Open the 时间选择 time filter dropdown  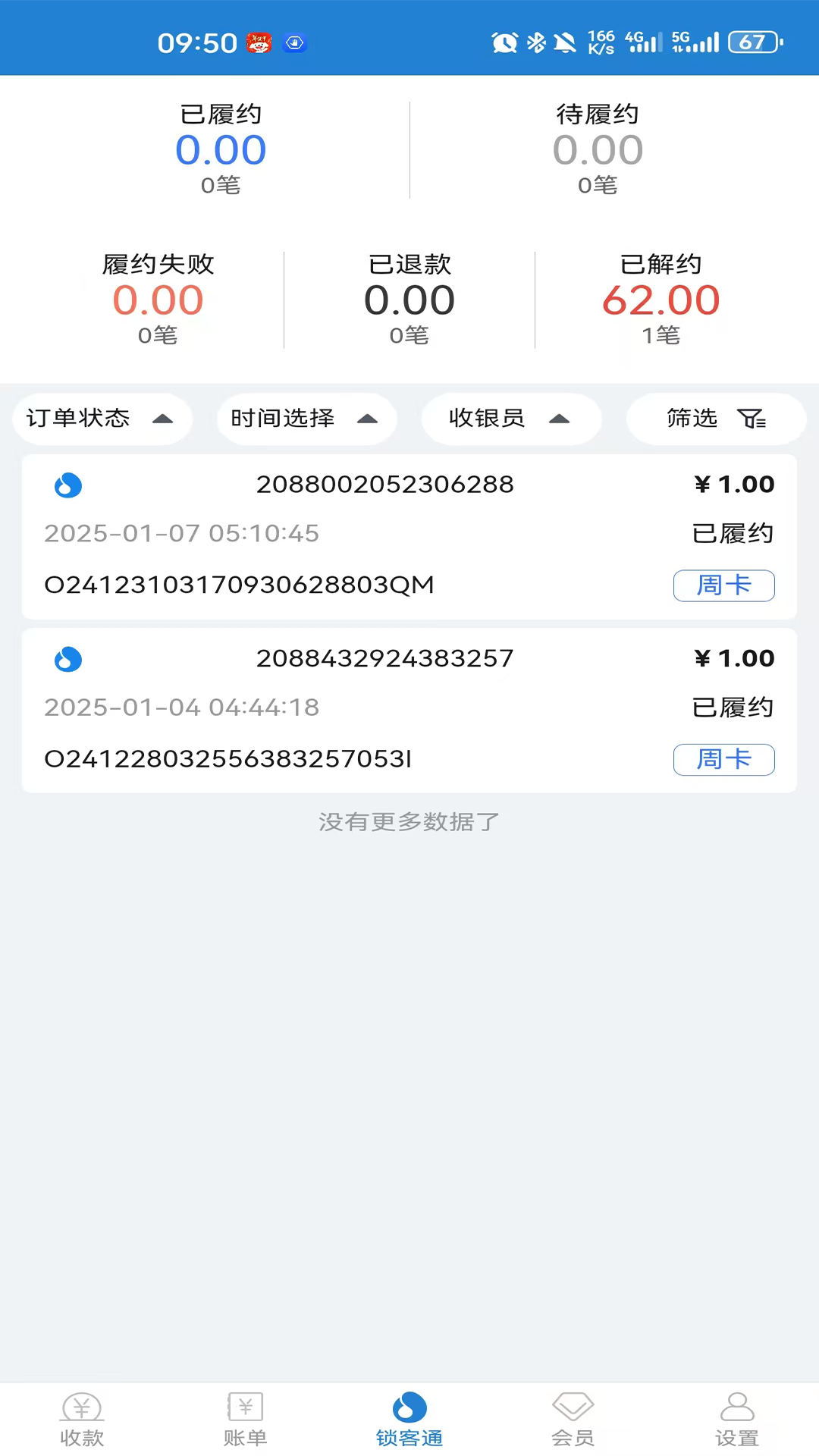point(306,419)
